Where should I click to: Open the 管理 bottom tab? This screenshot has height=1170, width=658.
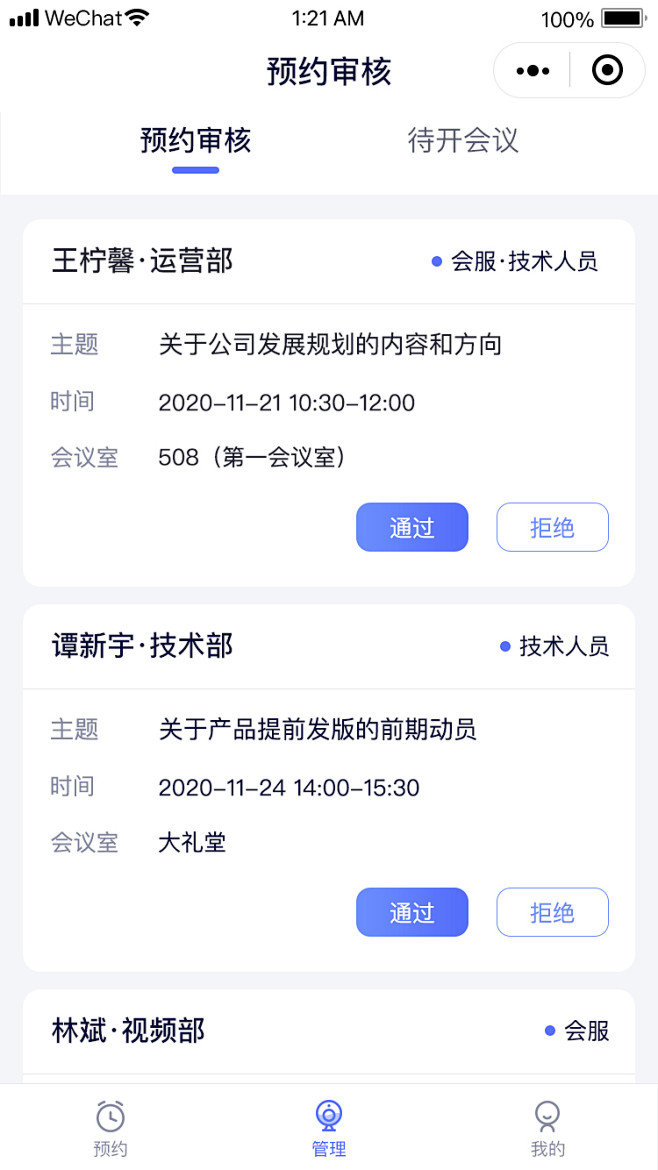329,1127
